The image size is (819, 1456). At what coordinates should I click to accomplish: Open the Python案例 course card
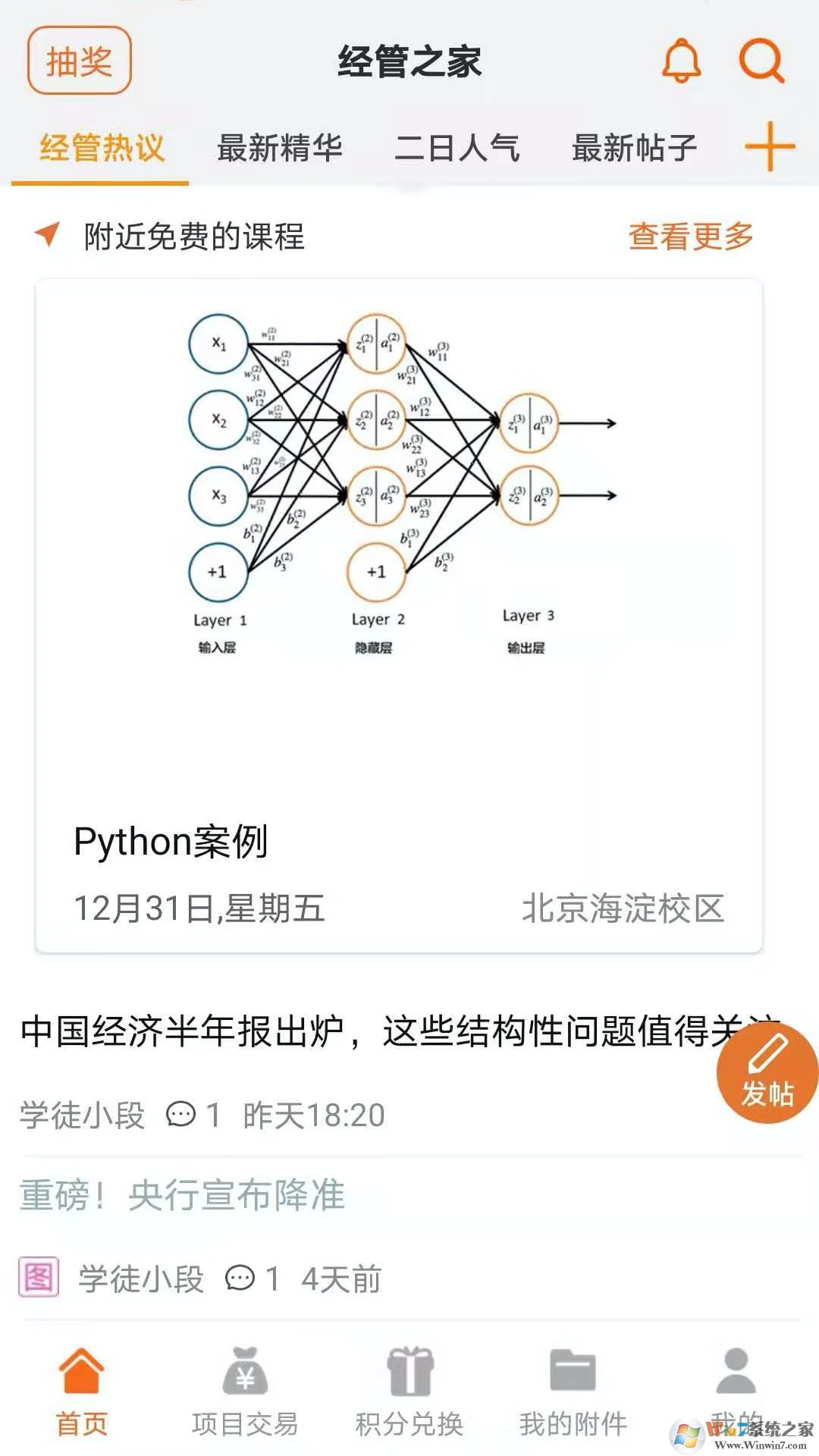pos(399,614)
